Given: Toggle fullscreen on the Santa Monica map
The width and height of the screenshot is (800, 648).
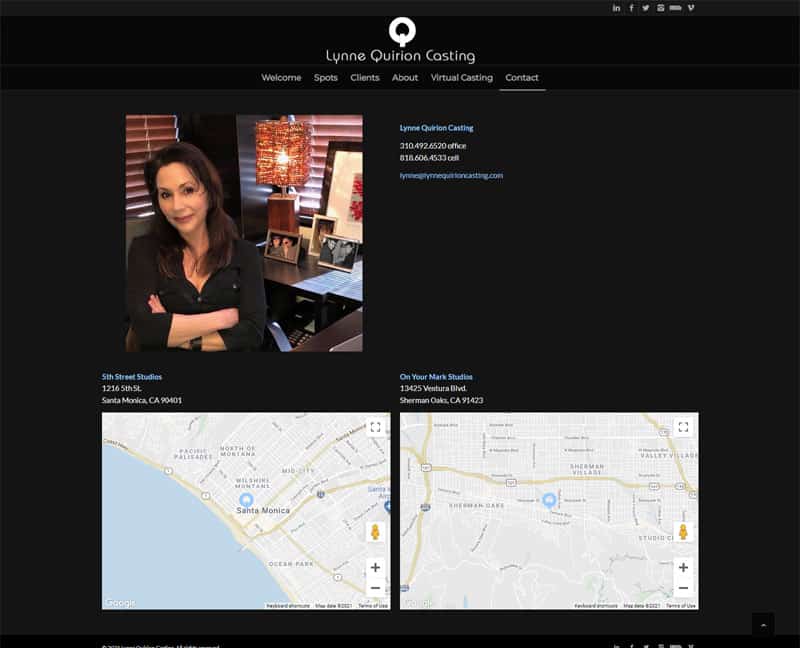Looking at the screenshot, I should click(375, 427).
